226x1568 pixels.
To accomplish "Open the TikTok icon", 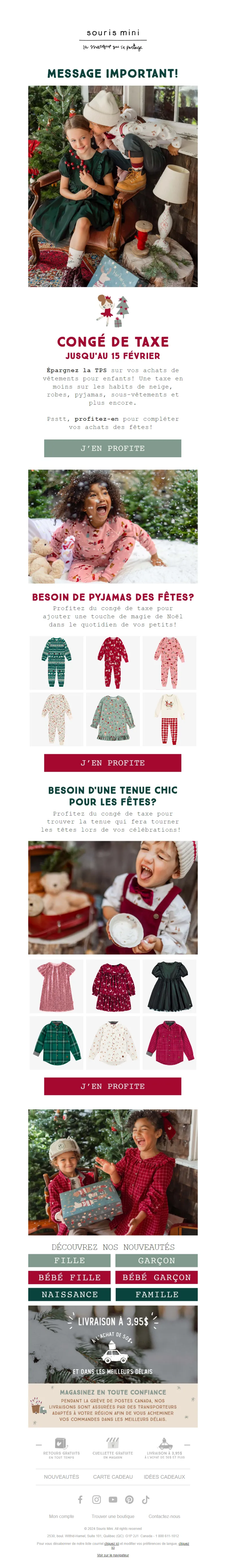I will 145,1499.
